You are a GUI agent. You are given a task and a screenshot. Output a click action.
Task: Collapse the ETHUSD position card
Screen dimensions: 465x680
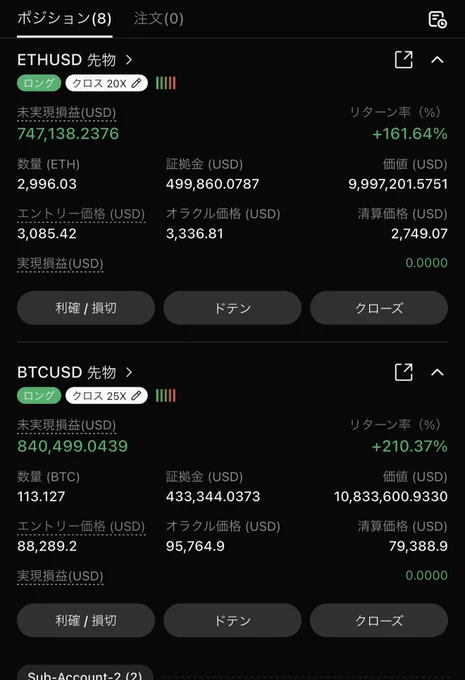(437, 60)
